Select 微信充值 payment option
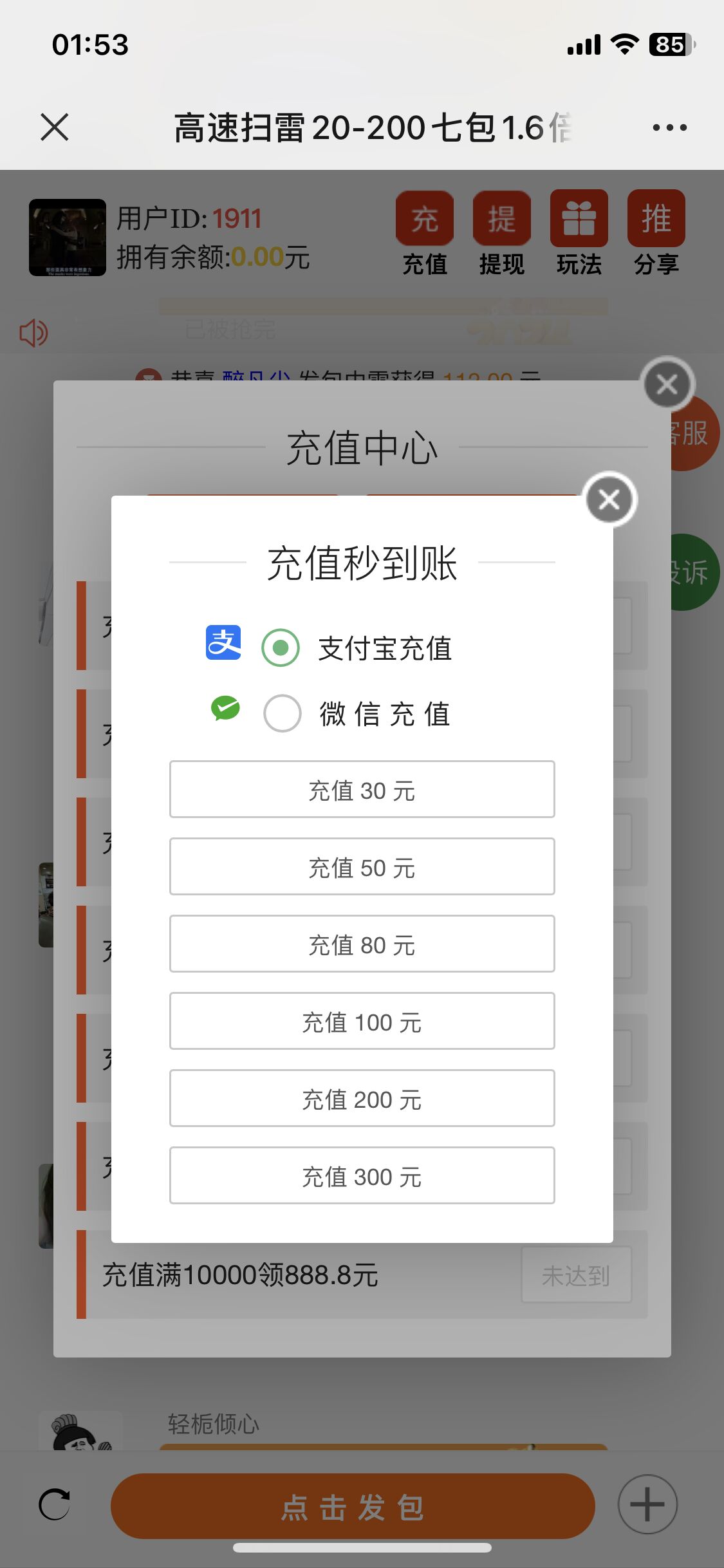 pos(283,713)
